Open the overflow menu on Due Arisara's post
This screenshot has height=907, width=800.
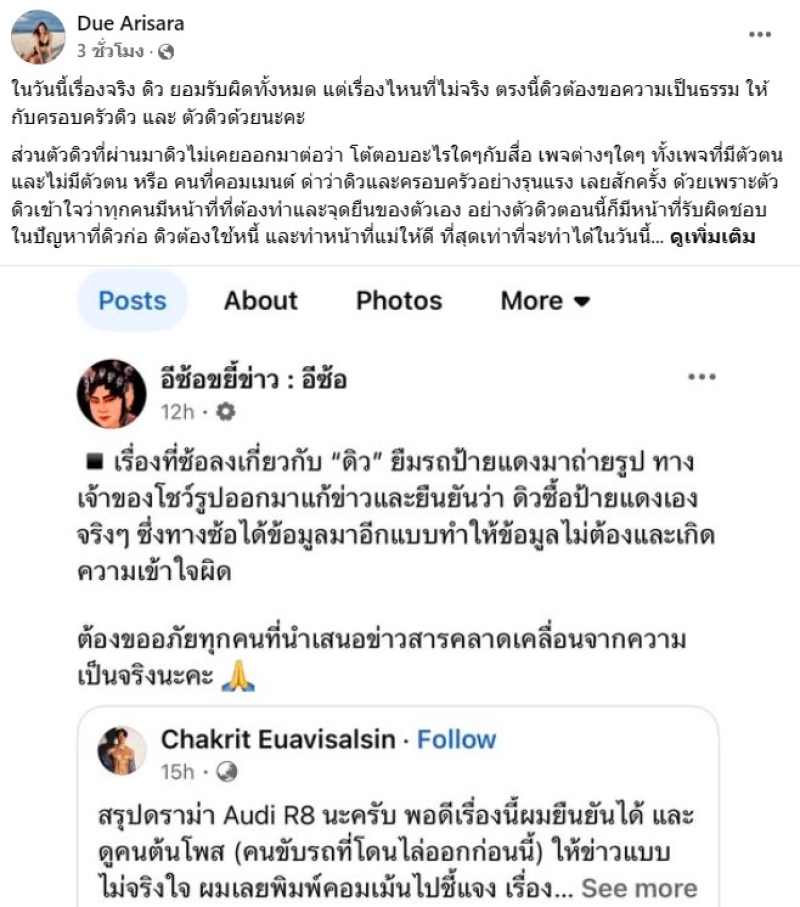click(x=761, y=34)
